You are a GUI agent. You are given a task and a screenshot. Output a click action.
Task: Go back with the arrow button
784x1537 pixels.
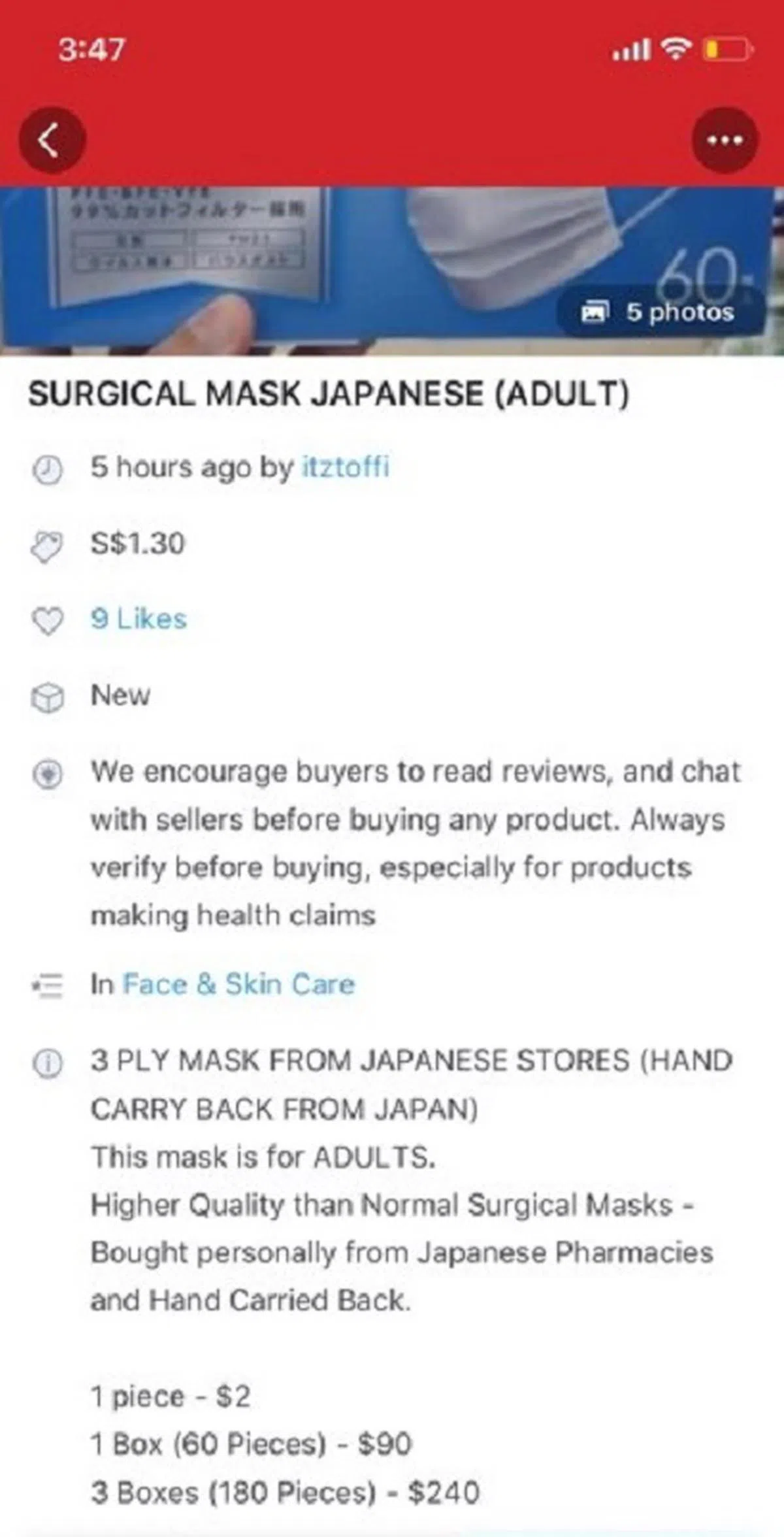(52, 140)
